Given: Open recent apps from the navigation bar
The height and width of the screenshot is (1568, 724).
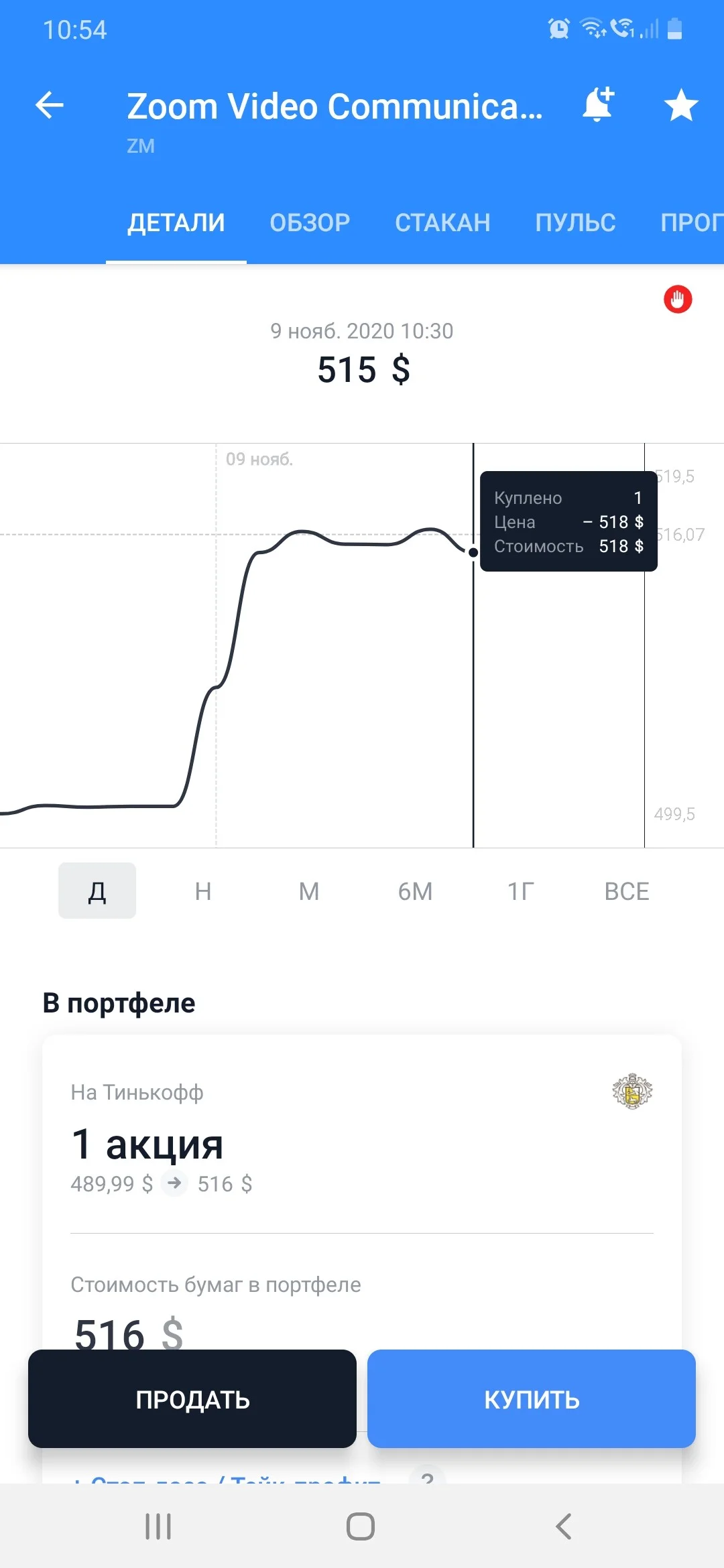Looking at the screenshot, I should click(x=158, y=1526).
